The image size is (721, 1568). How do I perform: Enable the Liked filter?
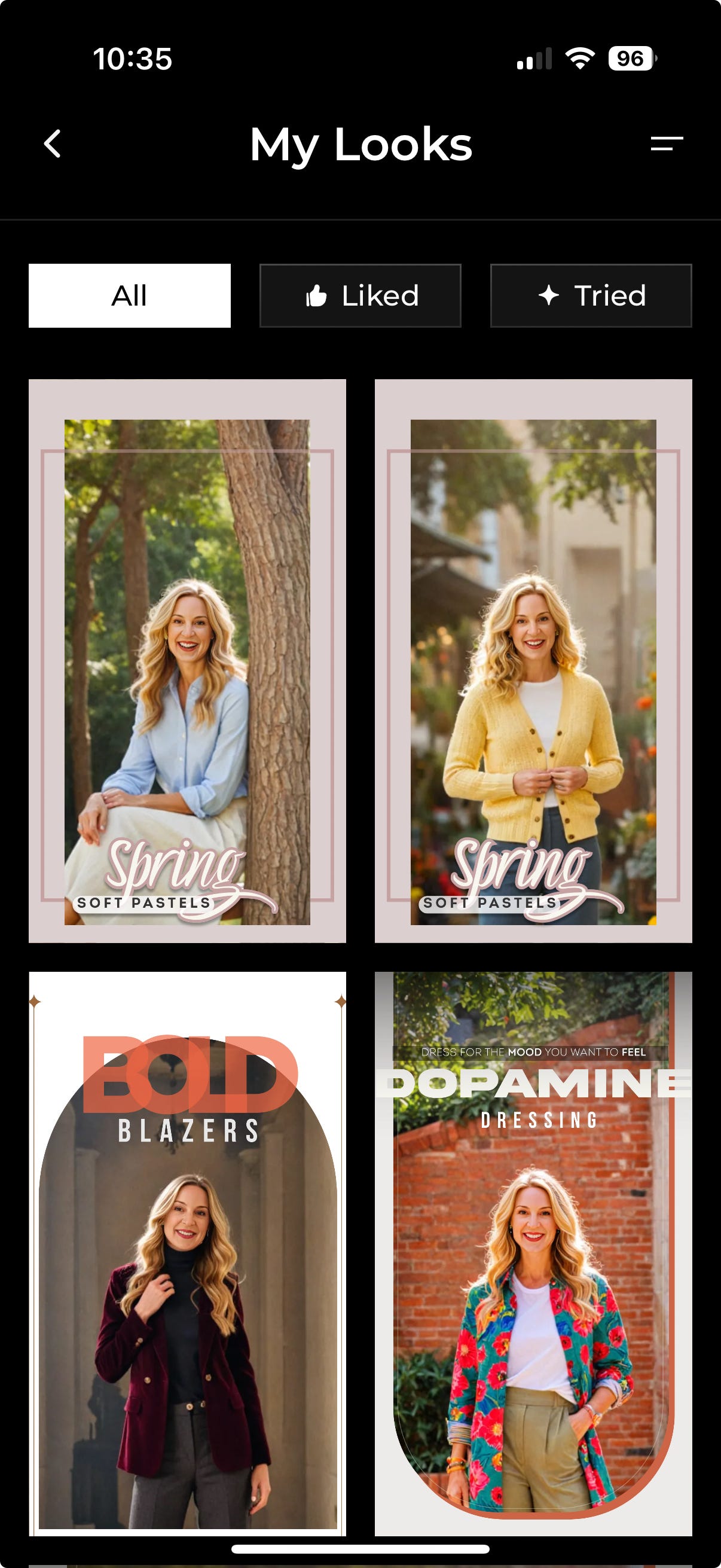tap(360, 296)
